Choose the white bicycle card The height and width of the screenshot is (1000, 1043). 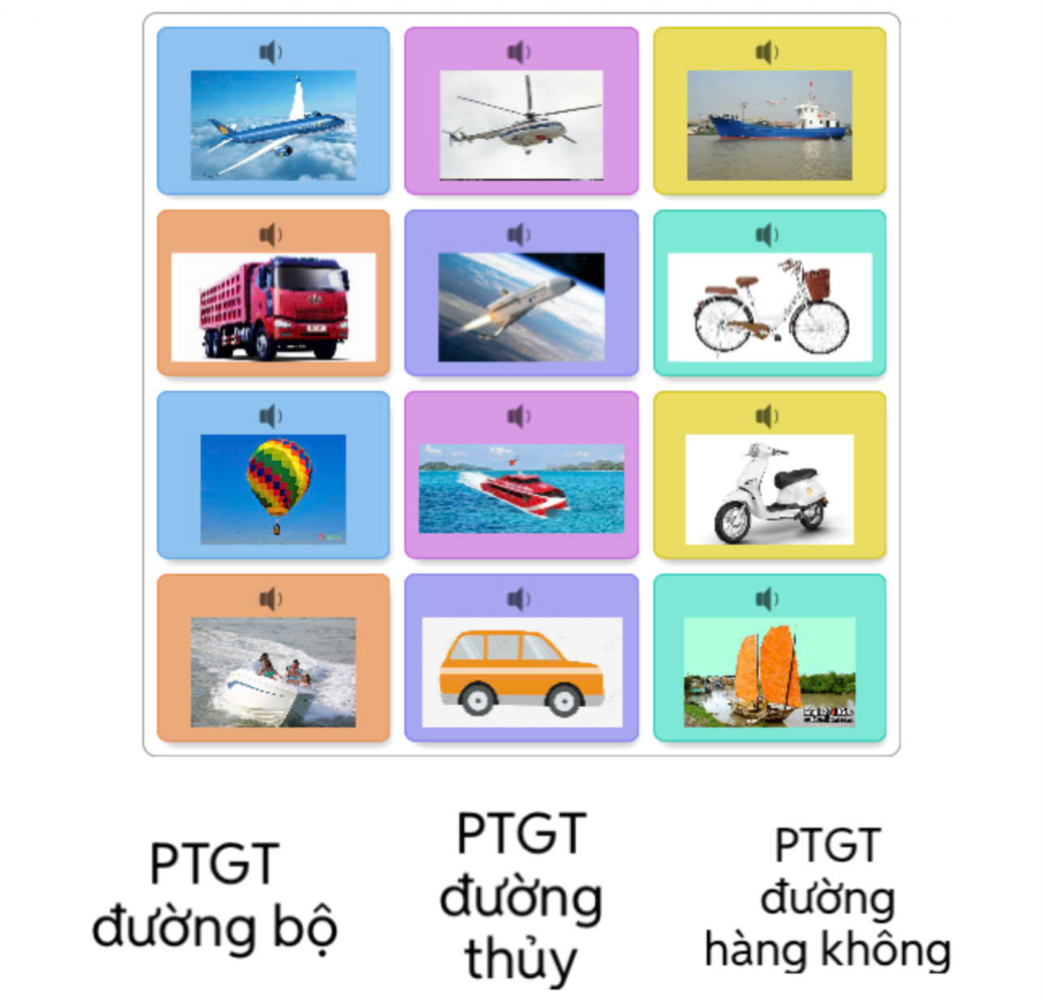coord(769,307)
